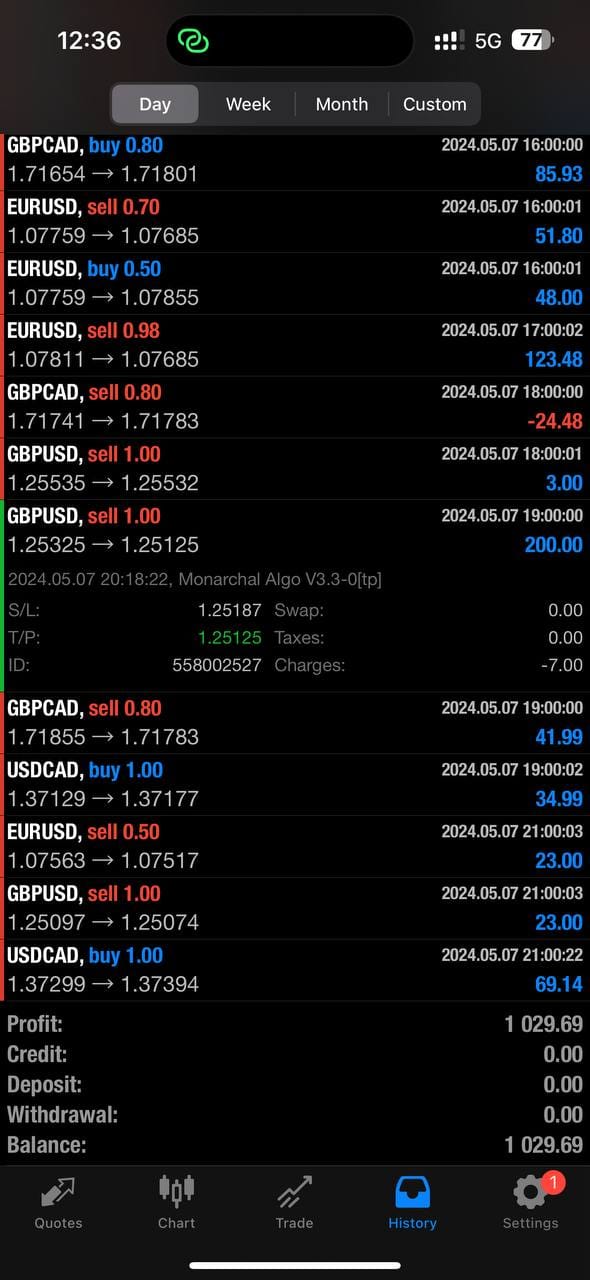Expand the EURUSD sell 0.98 trade
590x1280 pixels.
(295, 345)
